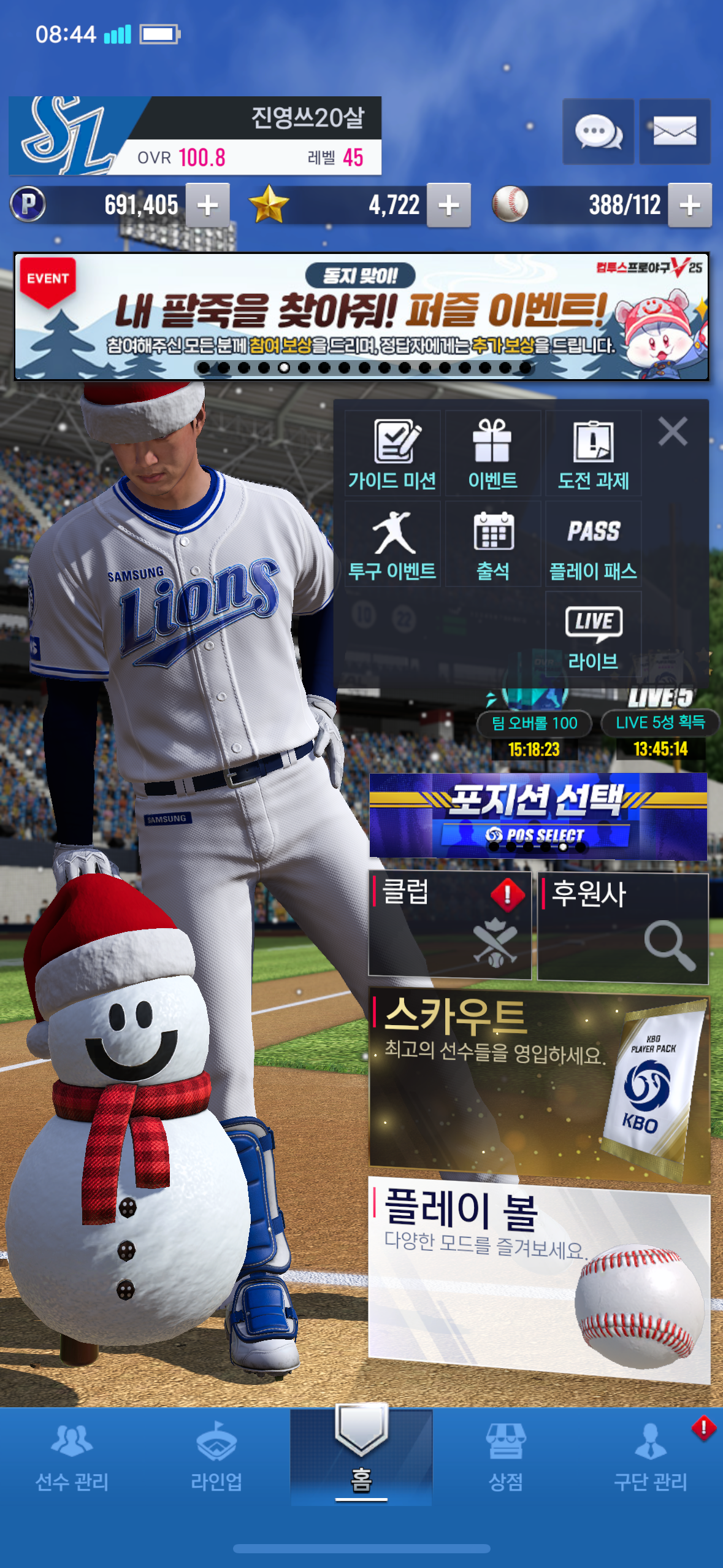Open the 포지션 선택 banner
This screenshot has height=1568, width=723.
coord(538,815)
